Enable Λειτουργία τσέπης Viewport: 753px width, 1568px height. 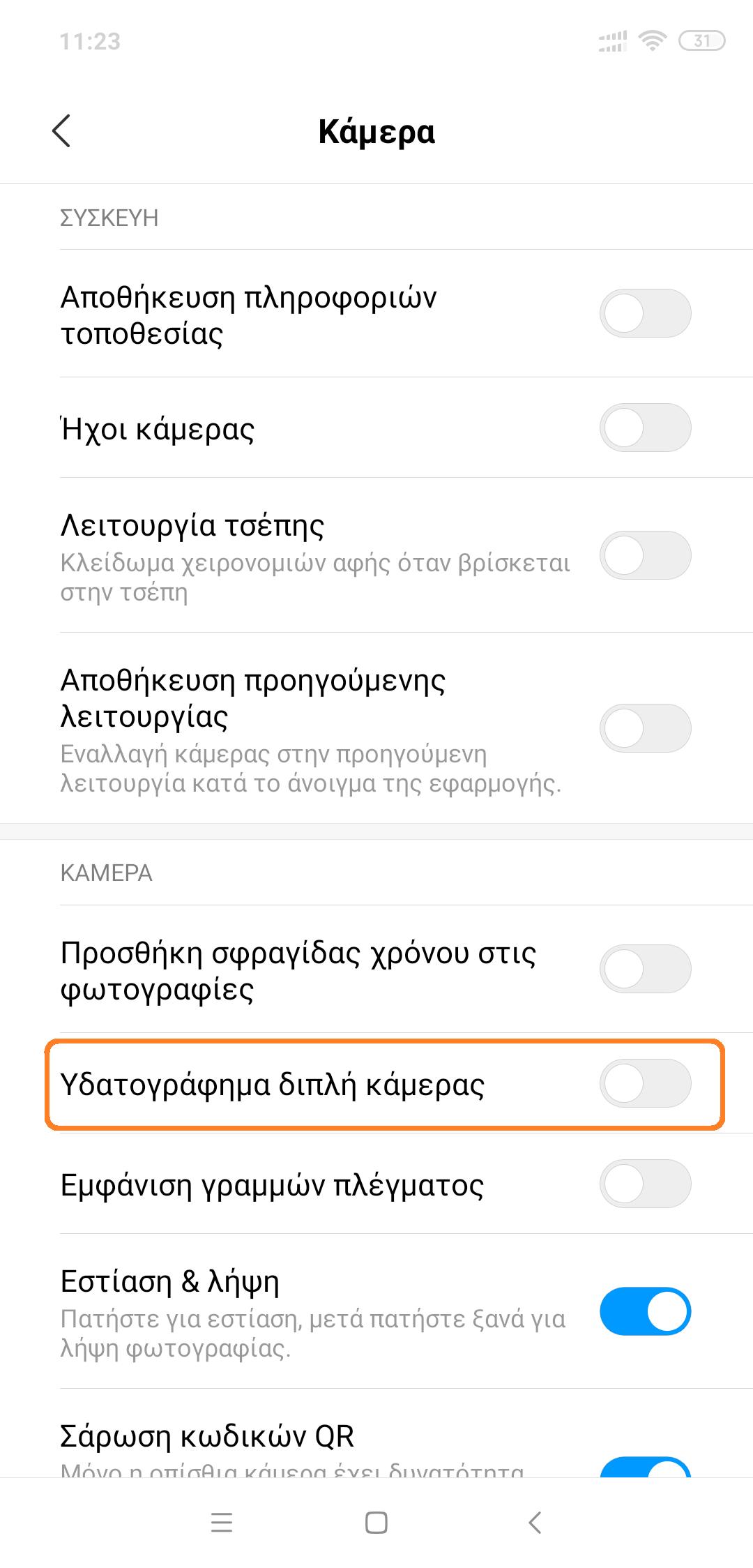[645, 555]
